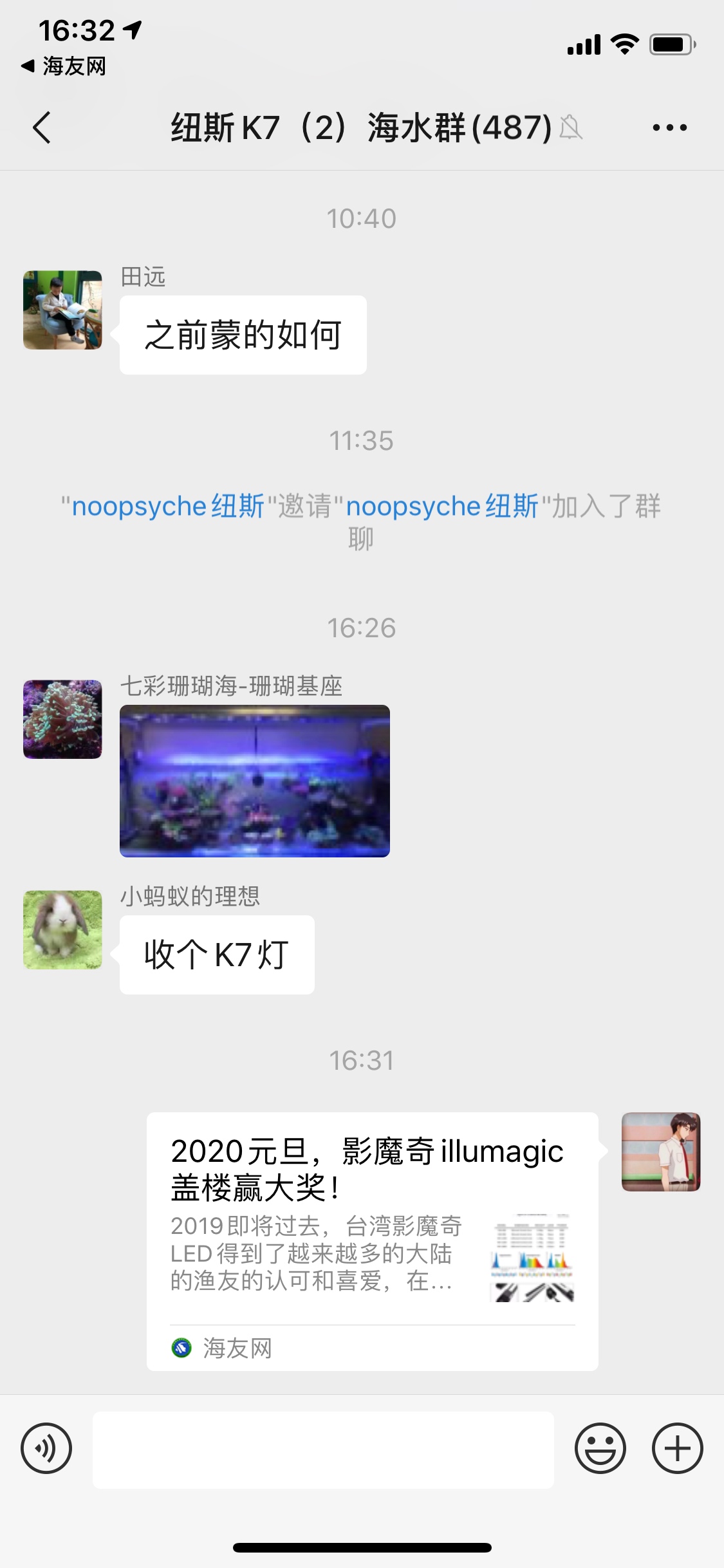Viewport: 724px width, 1568px height.
Task: Open the plus attachment menu
Action: (677, 1448)
